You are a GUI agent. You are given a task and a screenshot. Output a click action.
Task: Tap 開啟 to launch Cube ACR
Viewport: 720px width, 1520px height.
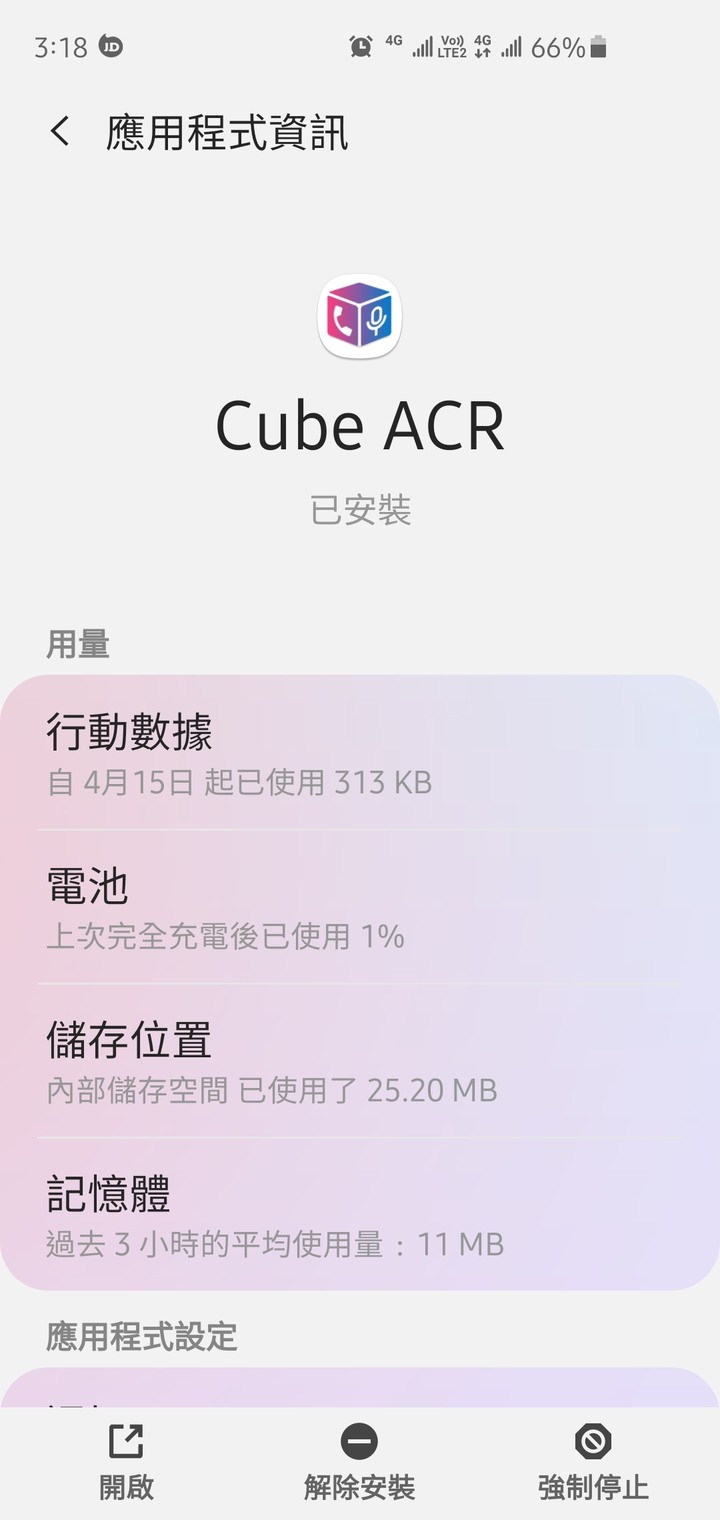pos(126,1462)
